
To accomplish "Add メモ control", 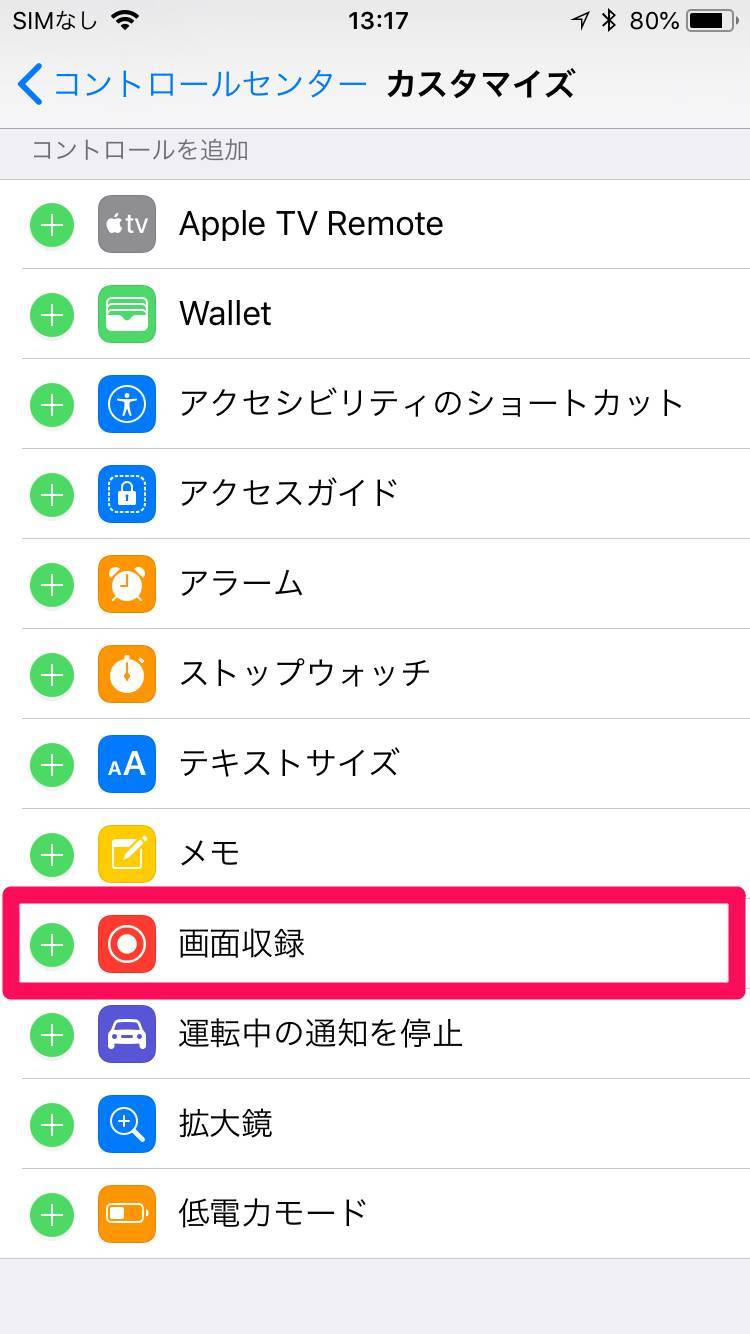I will click(52, 855).
